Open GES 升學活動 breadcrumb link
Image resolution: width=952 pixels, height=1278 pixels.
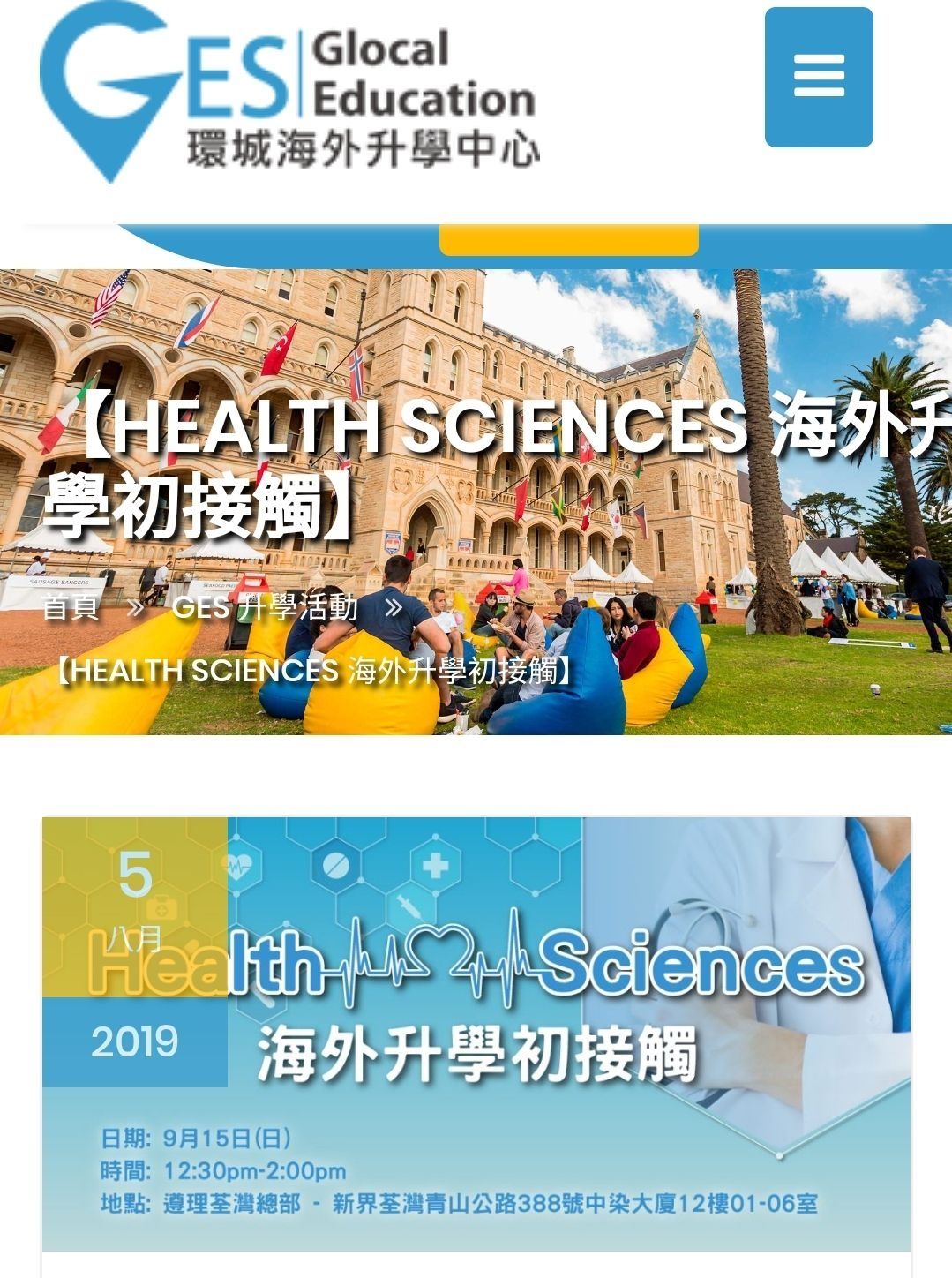pos(265,607)
